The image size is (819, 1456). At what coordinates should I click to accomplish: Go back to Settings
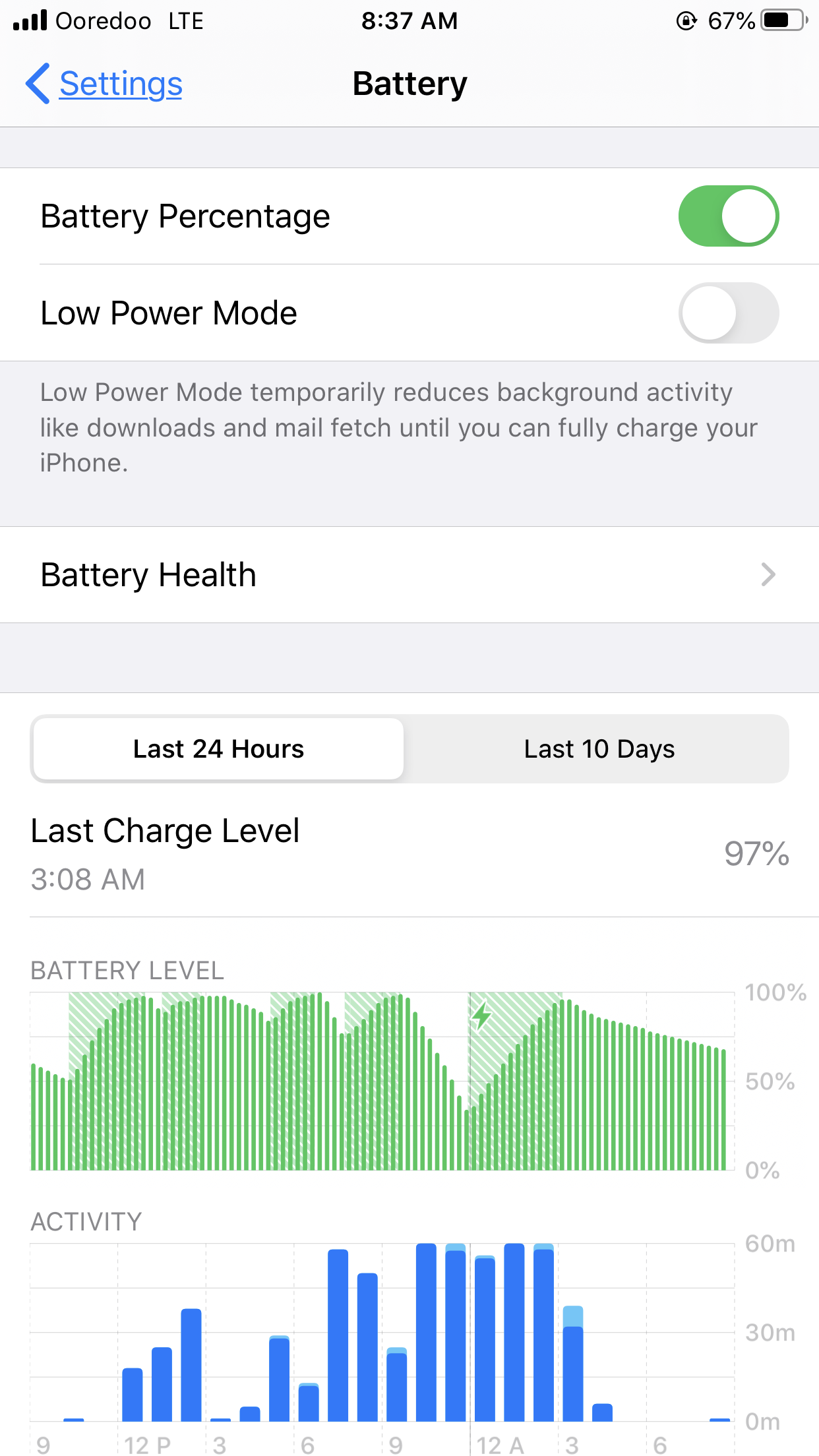tap(104, 84)
